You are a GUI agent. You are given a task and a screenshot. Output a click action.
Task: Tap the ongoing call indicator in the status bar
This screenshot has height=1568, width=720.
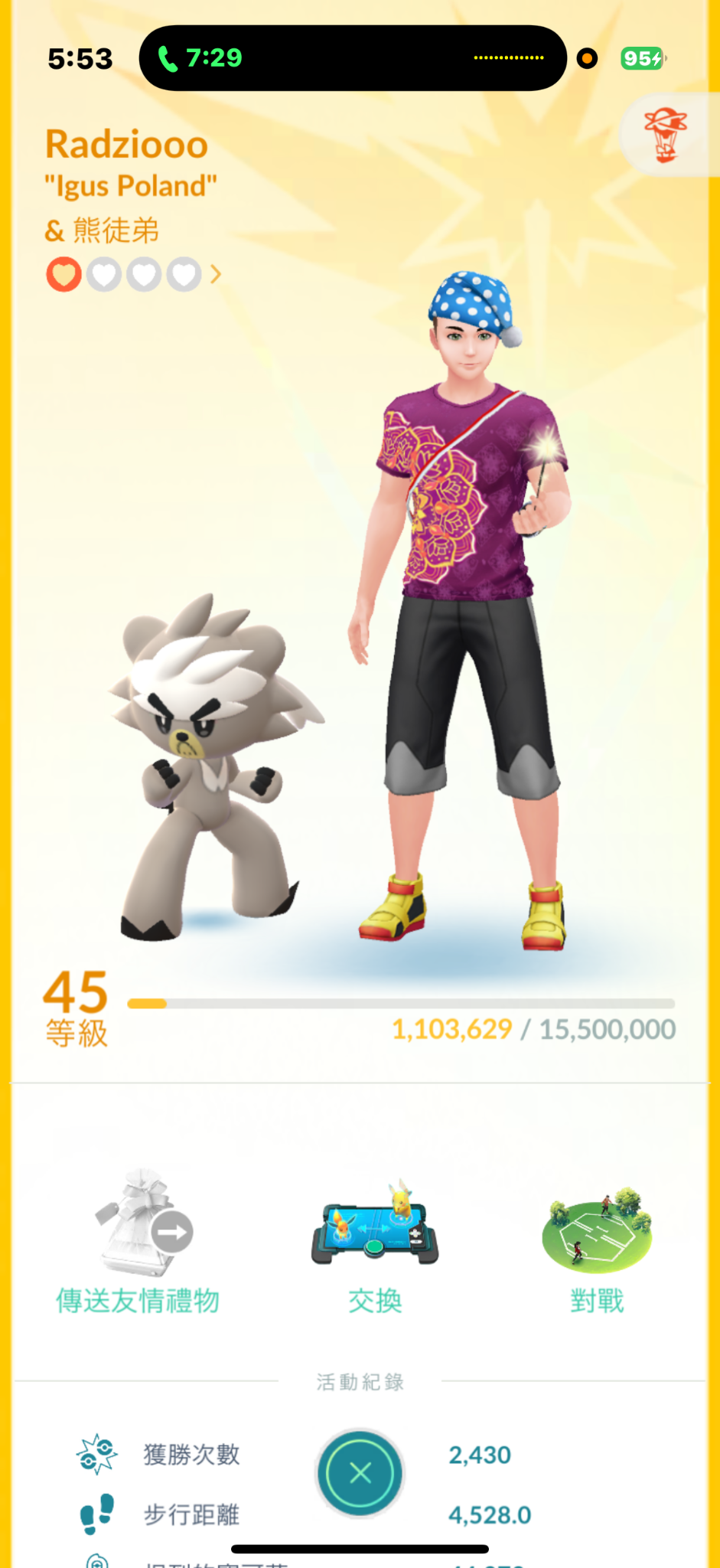click(200, 58)
